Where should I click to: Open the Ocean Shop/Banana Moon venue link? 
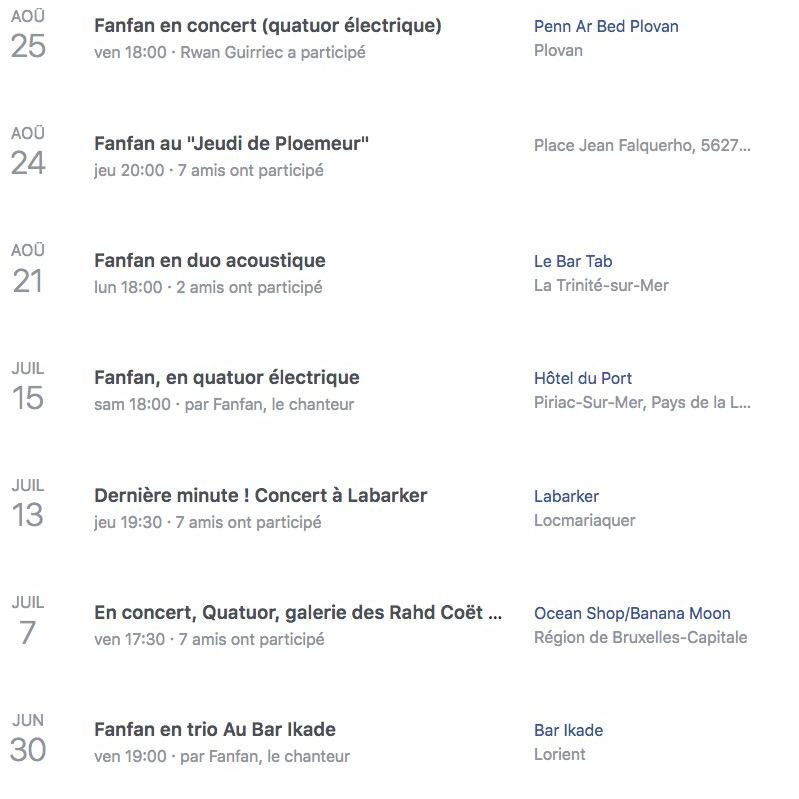631,613
